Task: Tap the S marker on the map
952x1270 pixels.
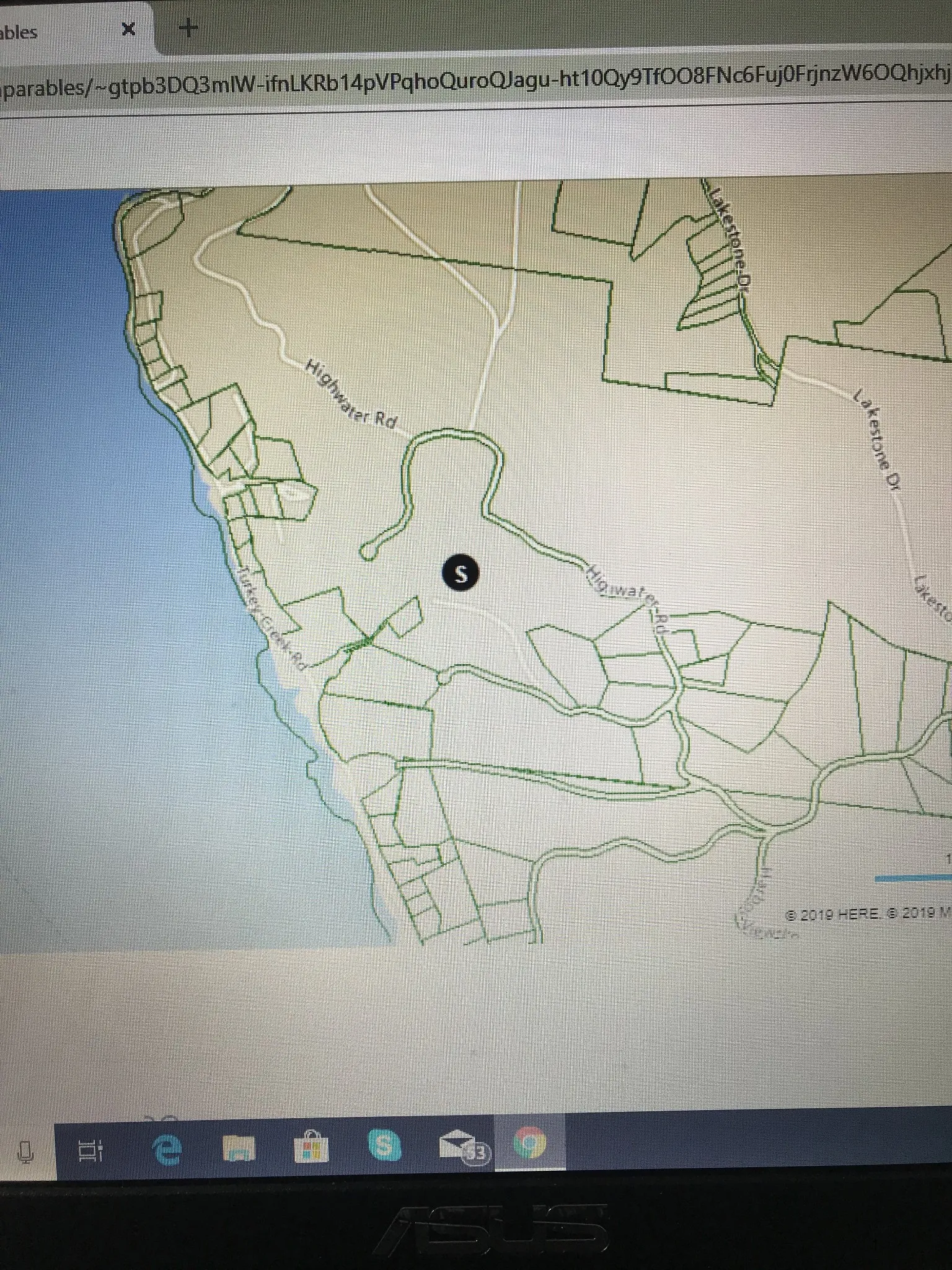Action: click(461, 574)
